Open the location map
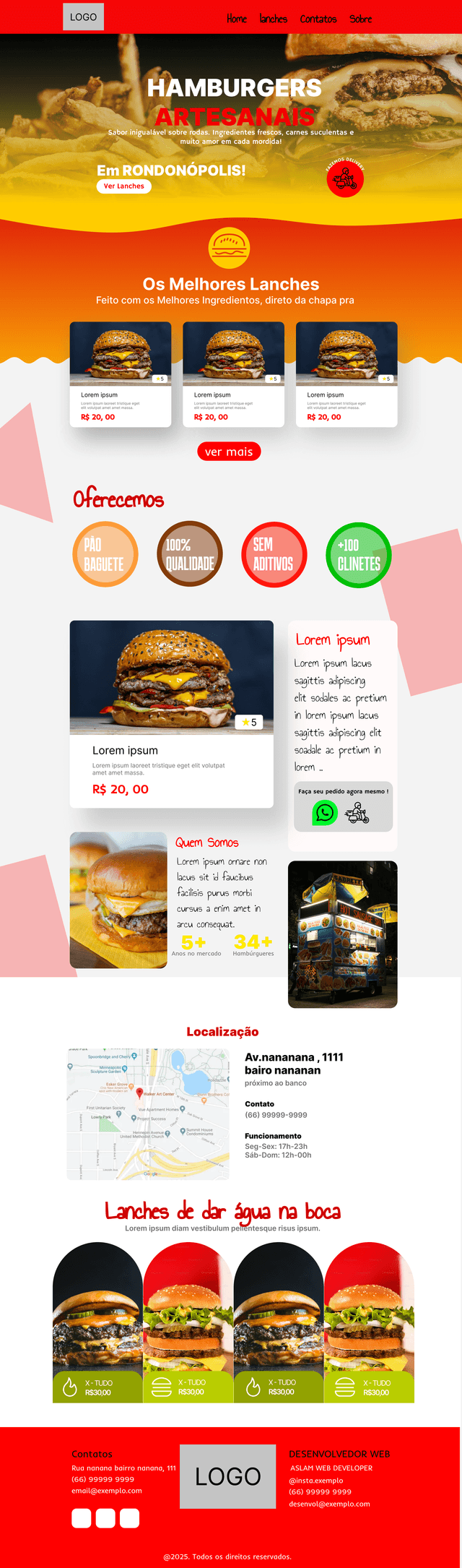The image size is (462, 1568). click(x=148, y=1114)
